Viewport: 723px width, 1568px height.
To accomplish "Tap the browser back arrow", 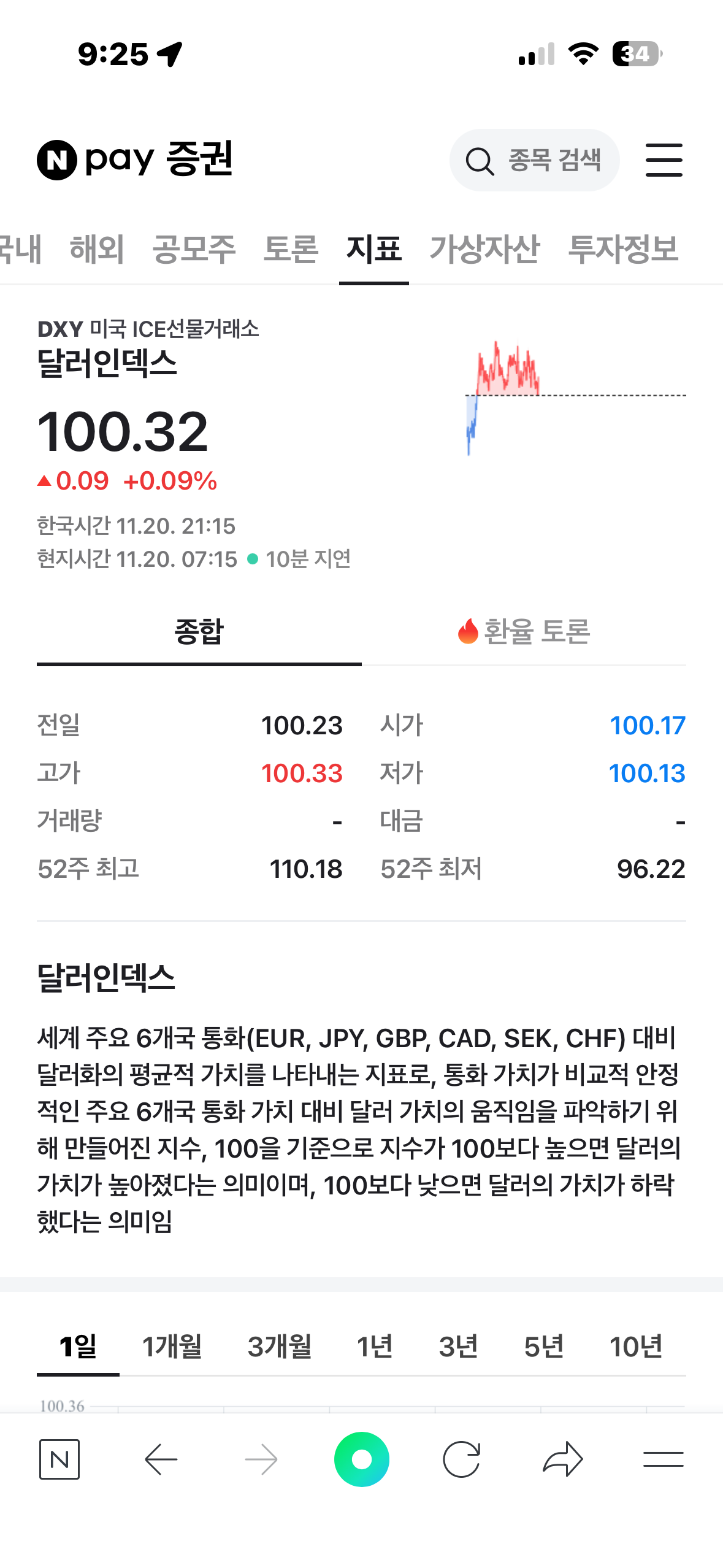I will pos(159,1459).
